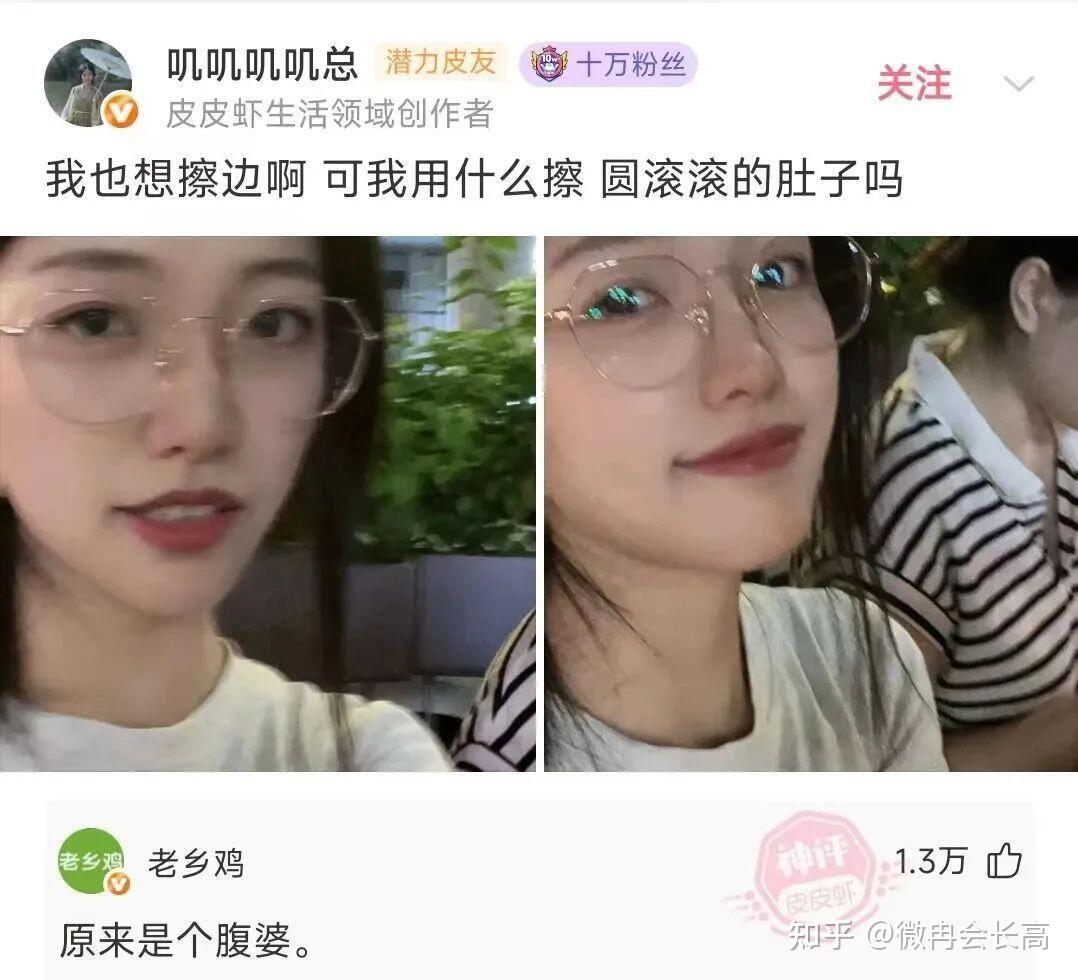Open 叽叽叽叽总's profile avatar
The image size is (1078, 980).
click(x=88, y=84)
